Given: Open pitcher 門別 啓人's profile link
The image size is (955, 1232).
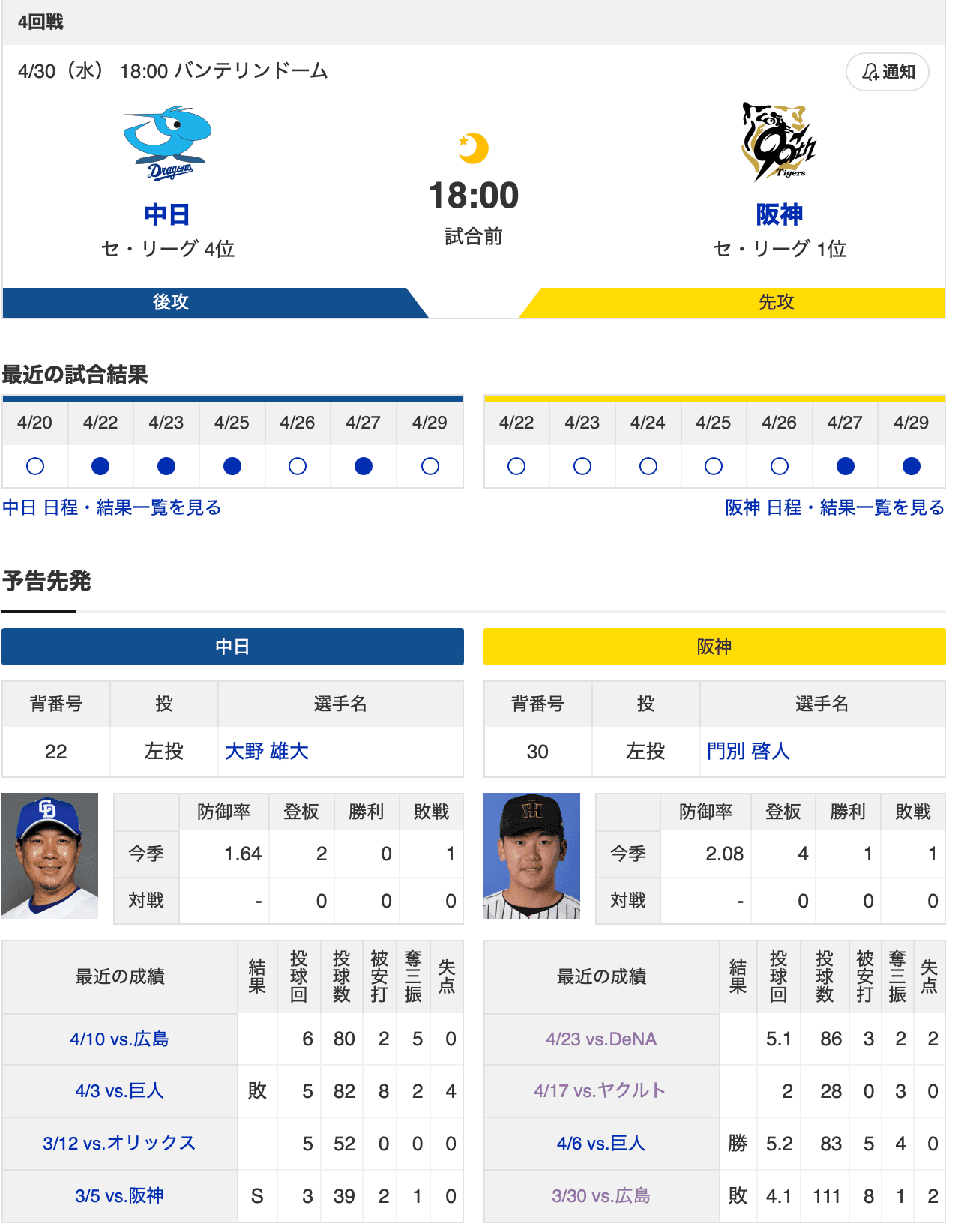Looking at the screenshot, I should pos(748,752).
